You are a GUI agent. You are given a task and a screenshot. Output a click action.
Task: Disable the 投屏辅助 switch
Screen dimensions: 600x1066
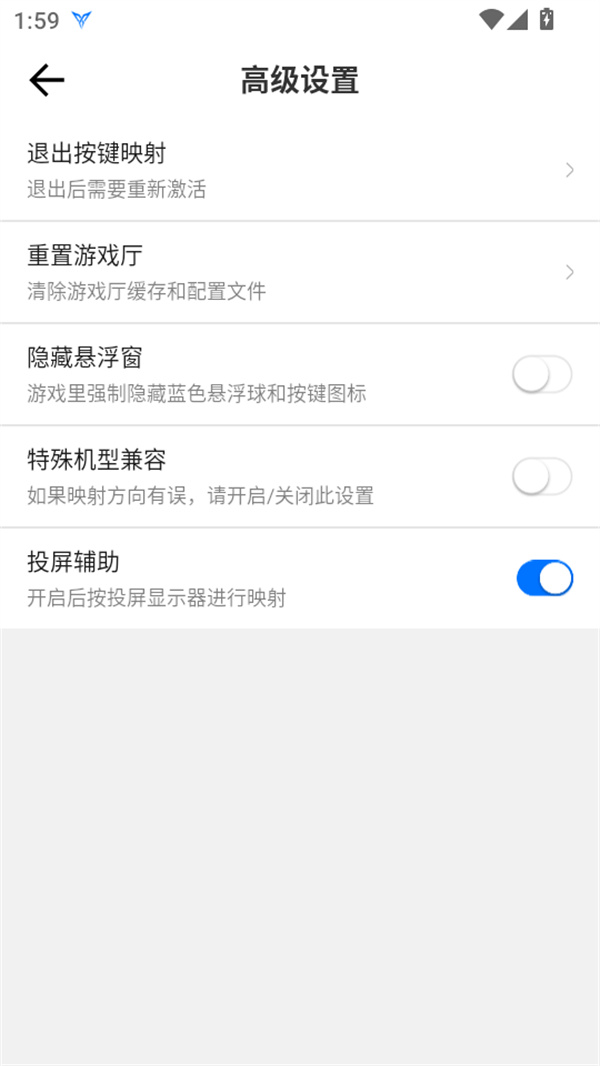pos(544,579)
